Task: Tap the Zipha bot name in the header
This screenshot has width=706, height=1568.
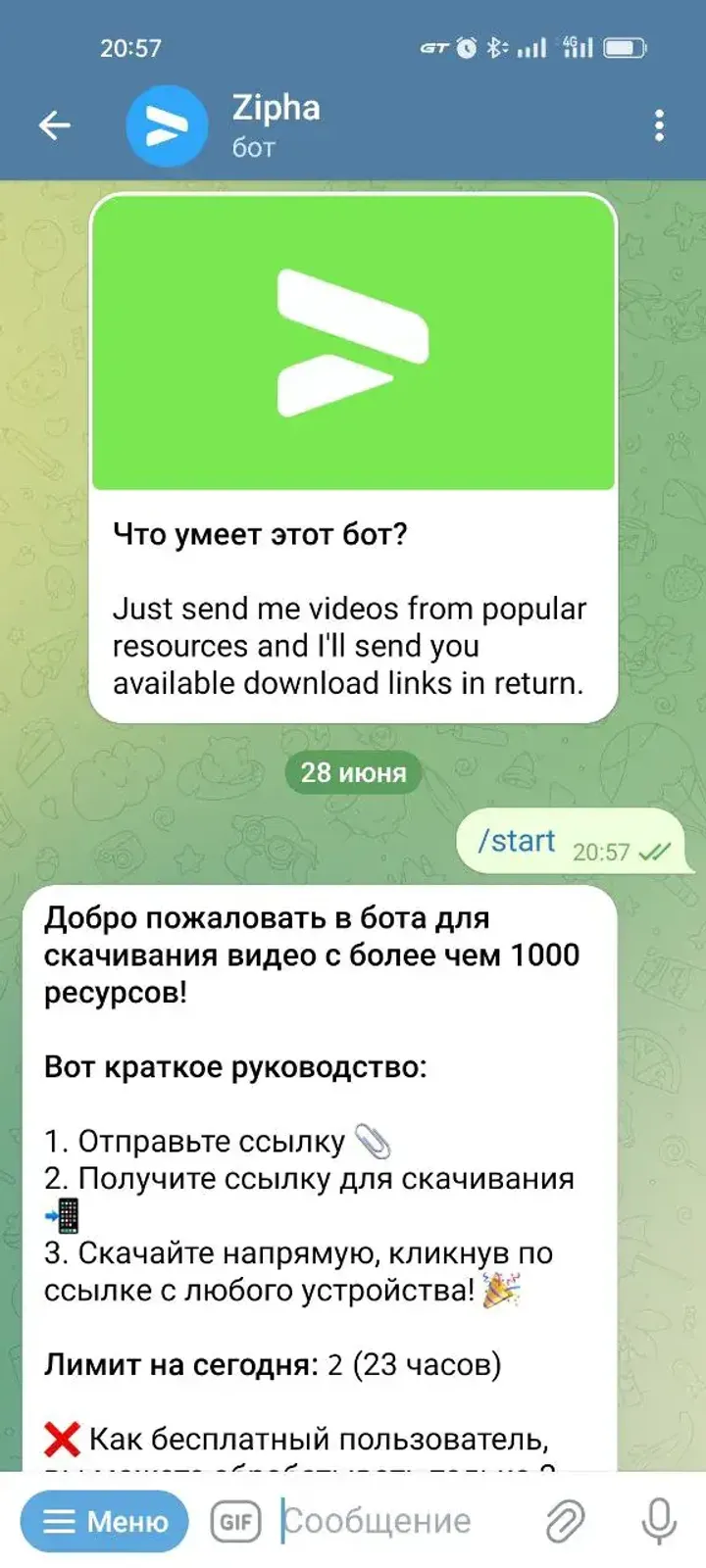Action: click(x=276, y=110)
